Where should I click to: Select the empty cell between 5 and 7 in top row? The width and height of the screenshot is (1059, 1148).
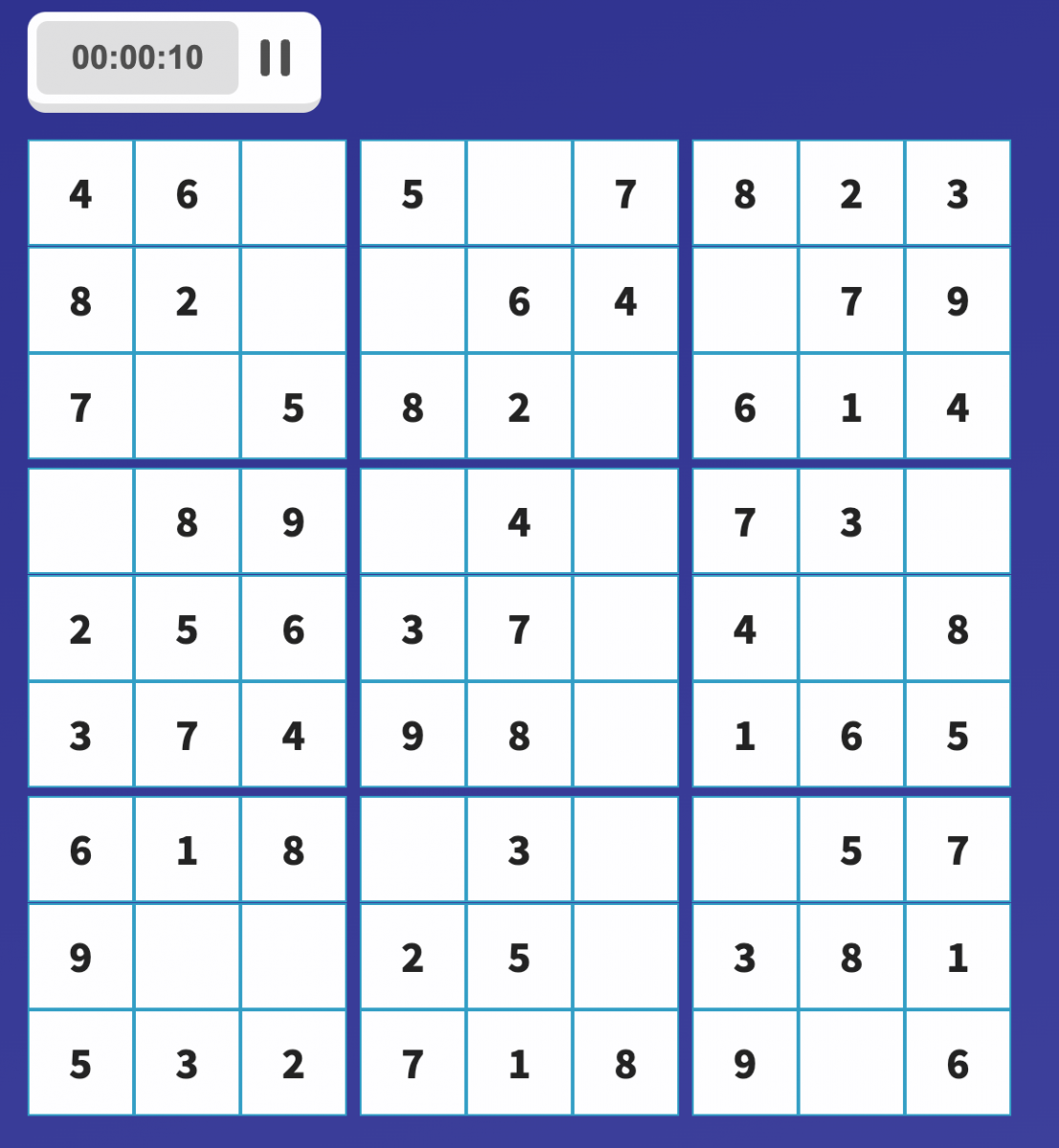(518, 194)
